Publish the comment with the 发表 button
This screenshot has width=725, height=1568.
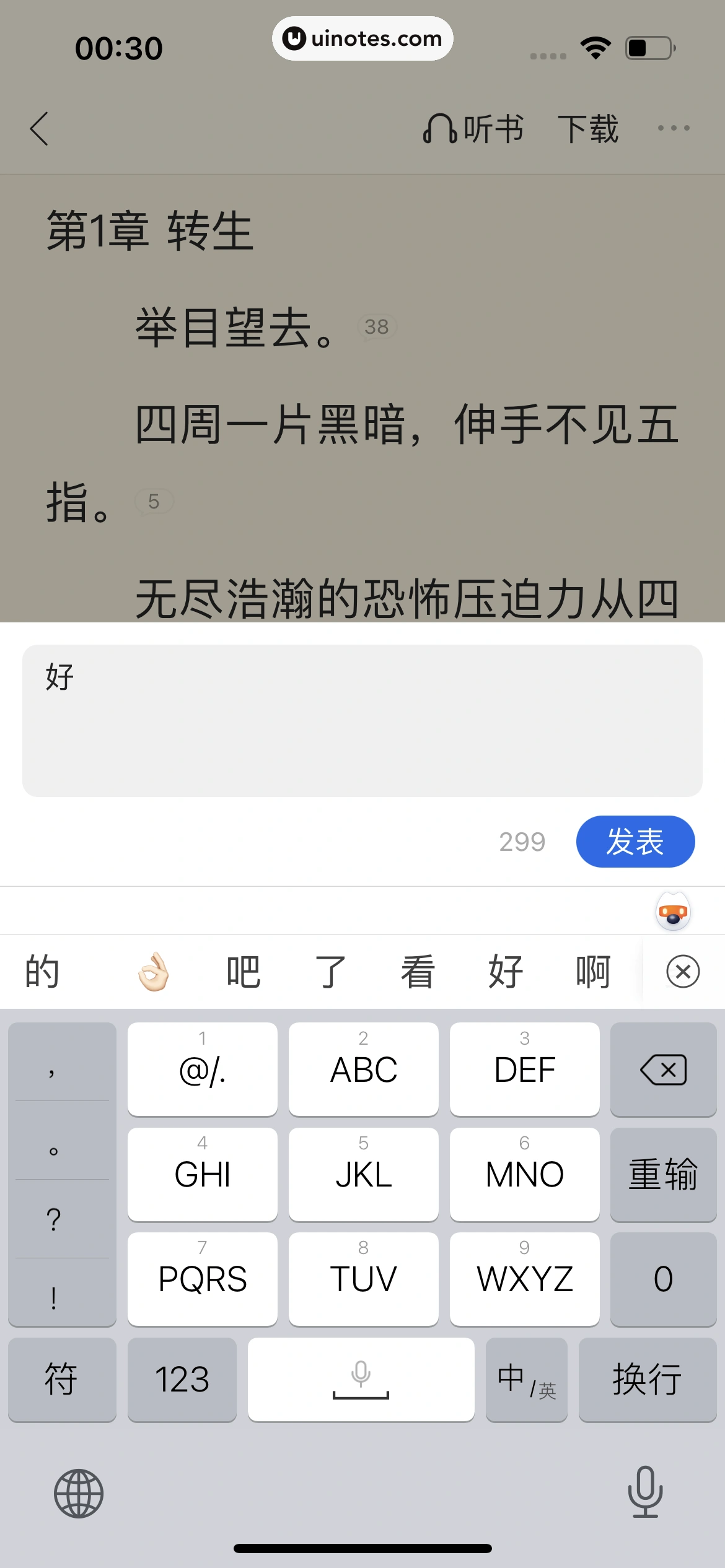point(635,842)
